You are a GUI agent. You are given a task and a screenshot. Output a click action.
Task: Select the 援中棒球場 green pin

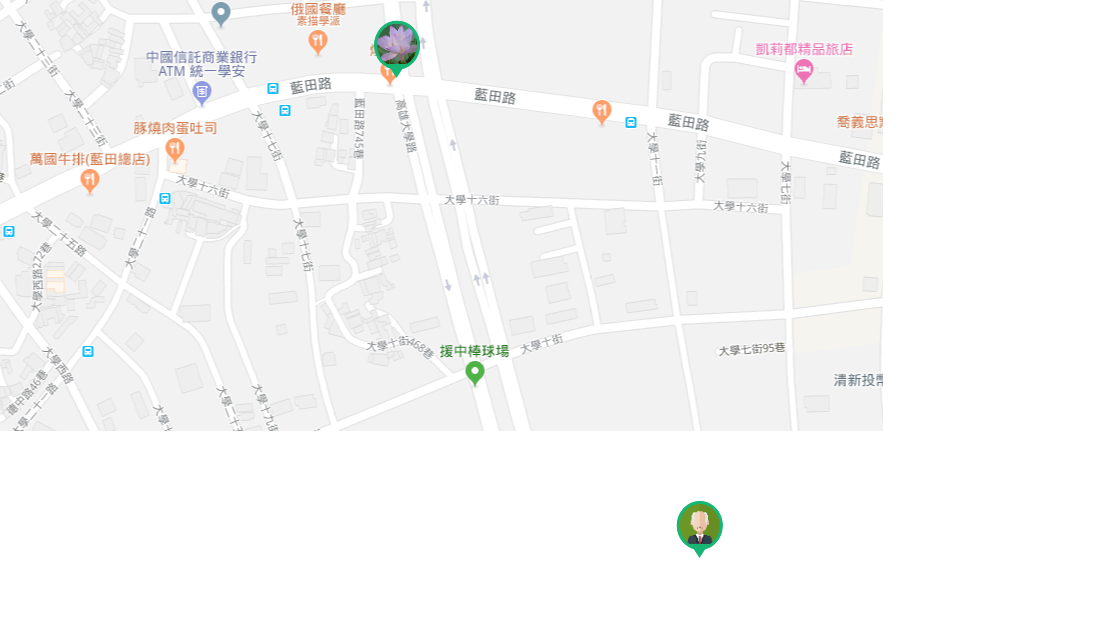[x=475, y=372]
